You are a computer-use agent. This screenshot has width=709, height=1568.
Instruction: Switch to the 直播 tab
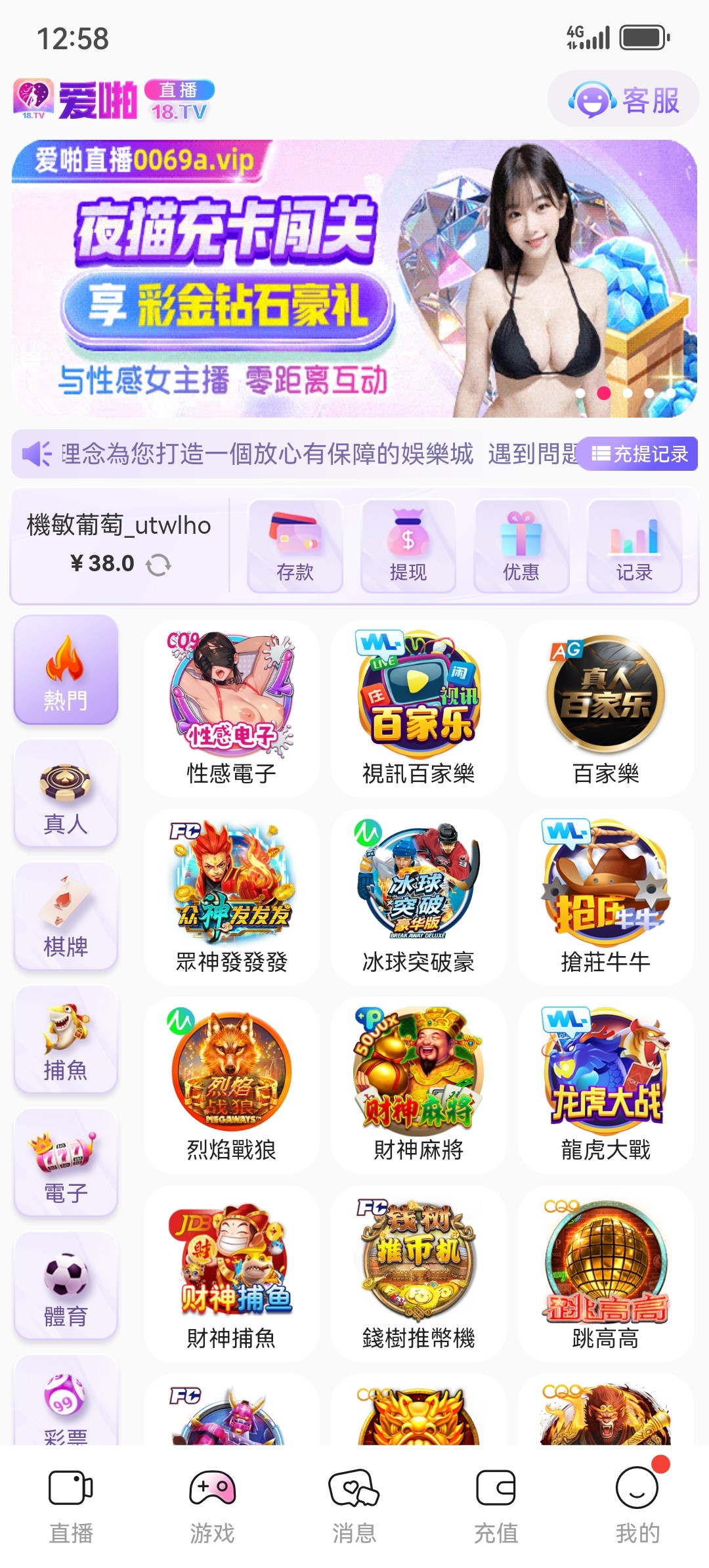(71, 1505)
